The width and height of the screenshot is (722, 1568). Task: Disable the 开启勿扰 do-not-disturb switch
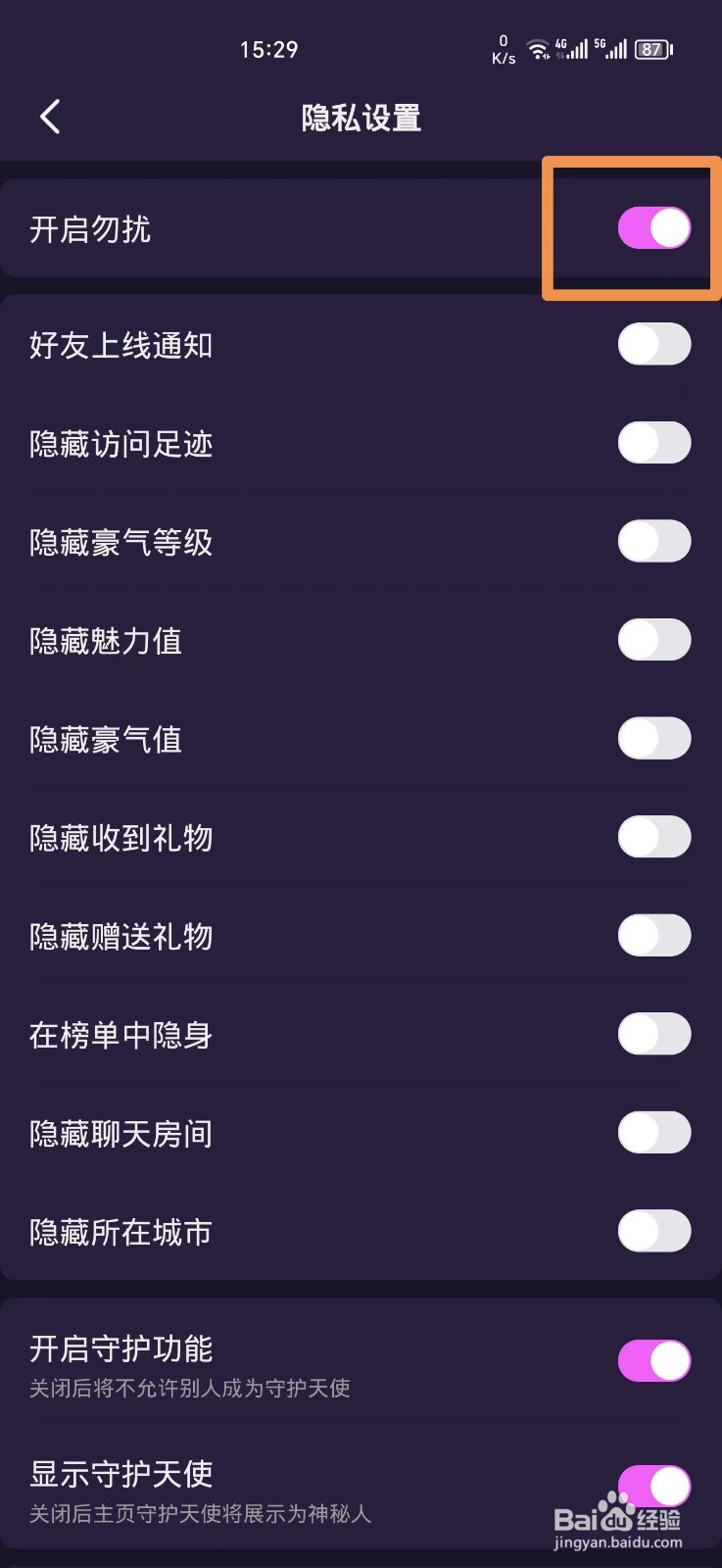(653, 226)
